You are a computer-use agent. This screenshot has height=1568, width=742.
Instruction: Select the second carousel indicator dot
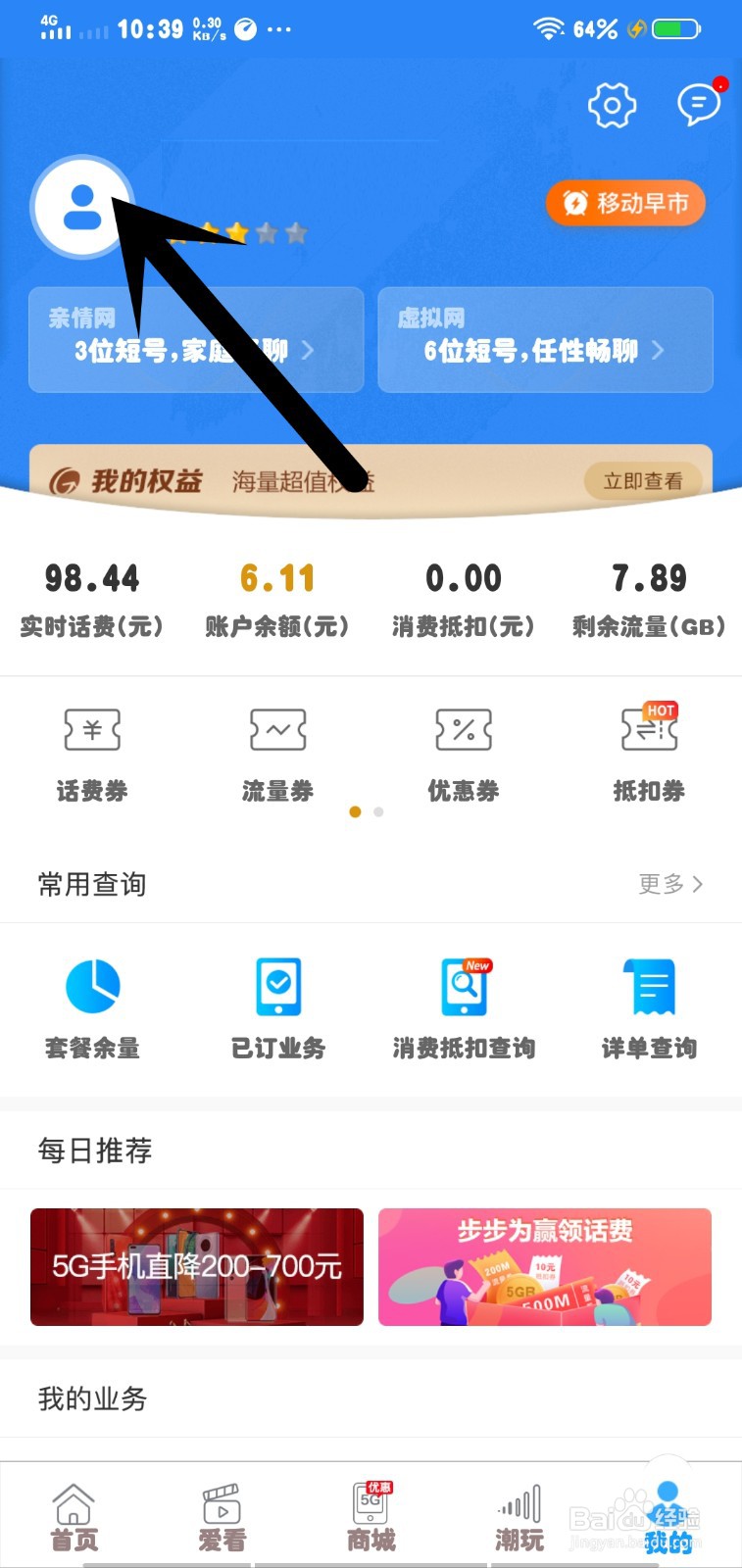click(x=378, y=811)
